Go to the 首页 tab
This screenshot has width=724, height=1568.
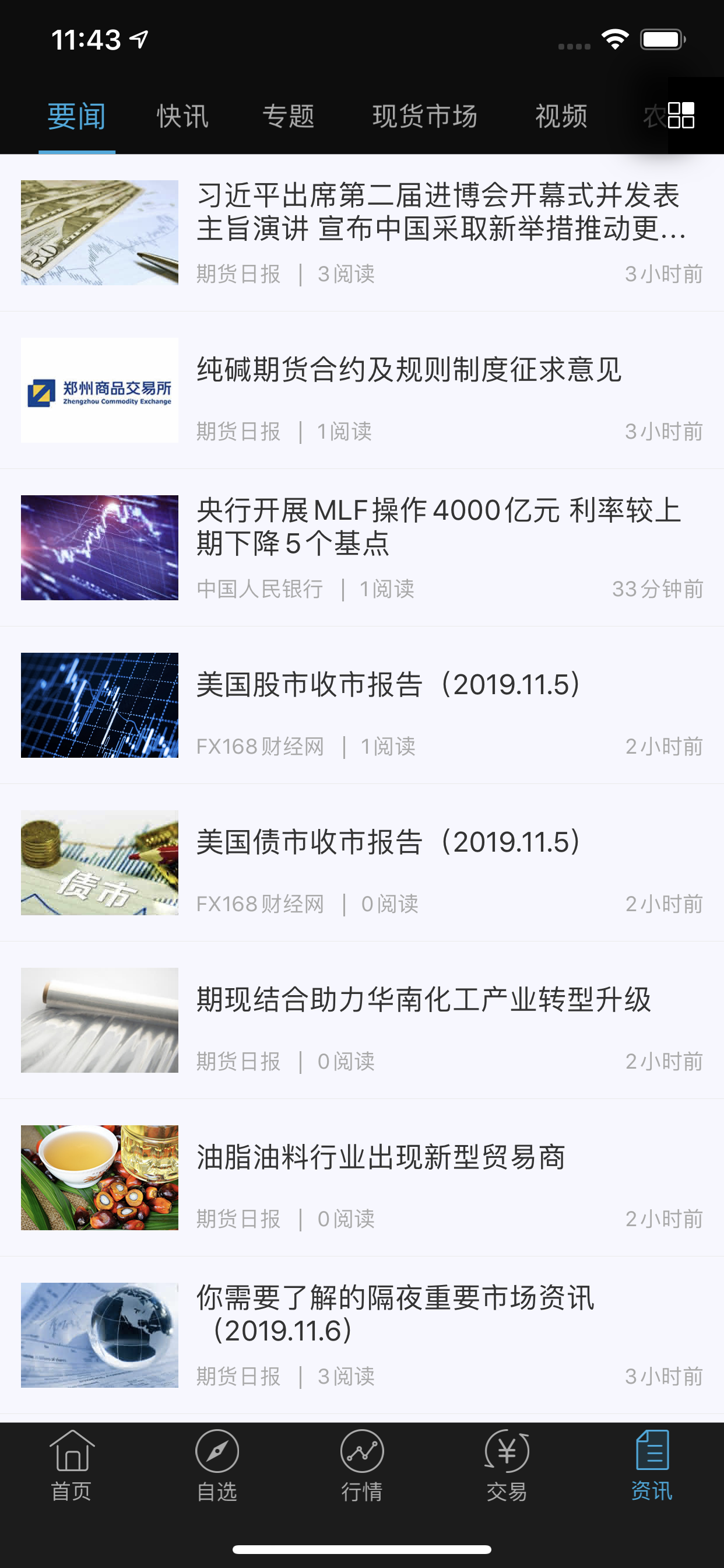click(72, 1465)
